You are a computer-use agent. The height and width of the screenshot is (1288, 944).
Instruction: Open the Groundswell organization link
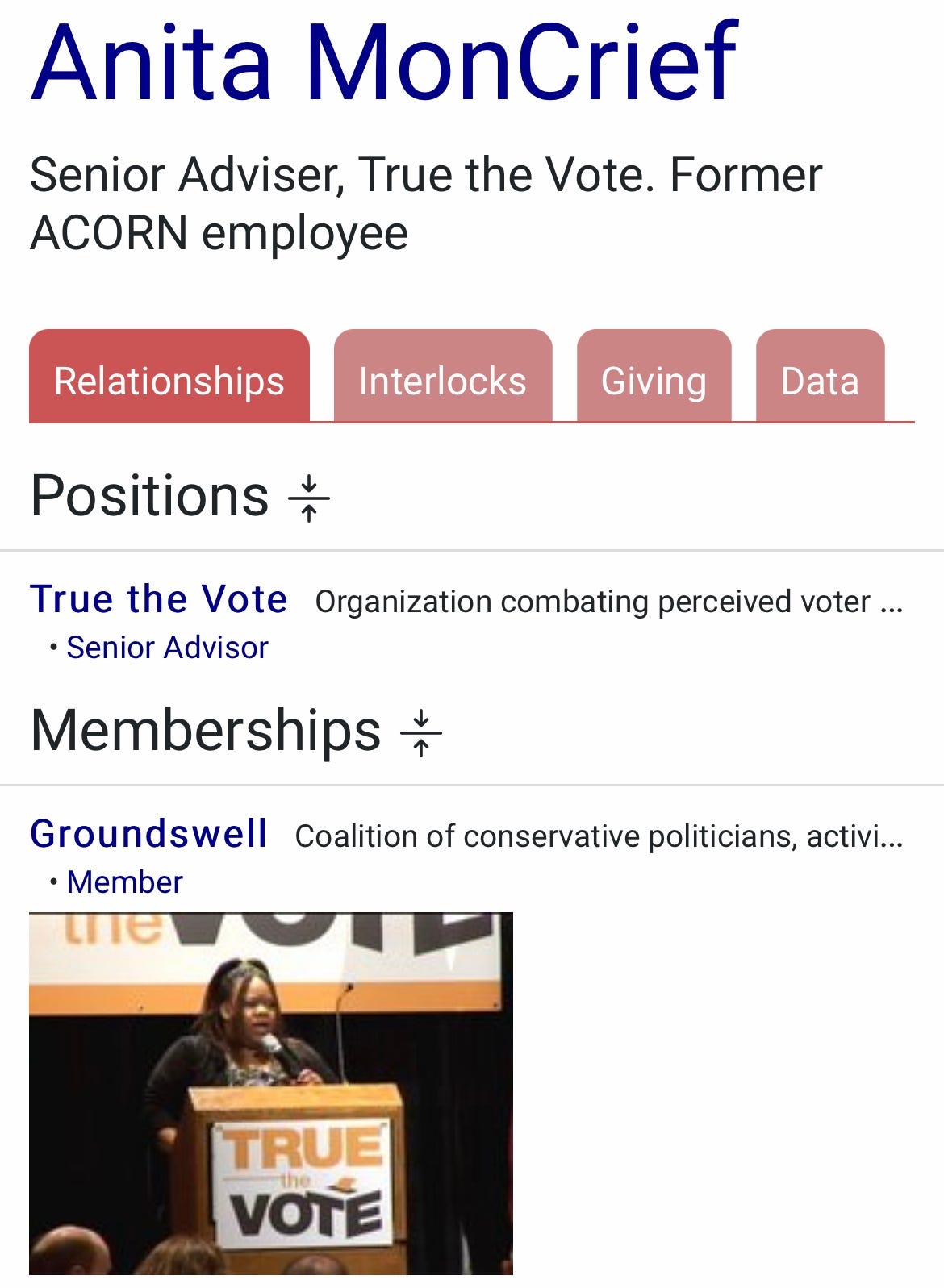click(148, 834)
